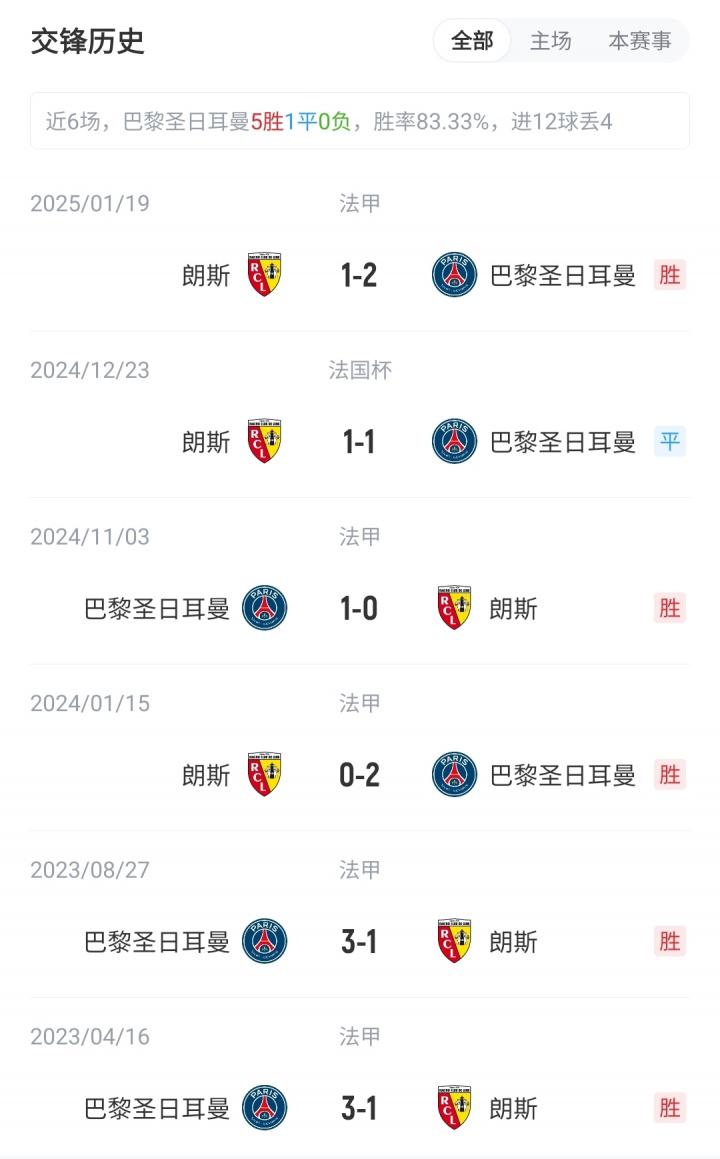
Task: Click the PSG crest in the 2025/01/19 match
Action: click(455, 276)
